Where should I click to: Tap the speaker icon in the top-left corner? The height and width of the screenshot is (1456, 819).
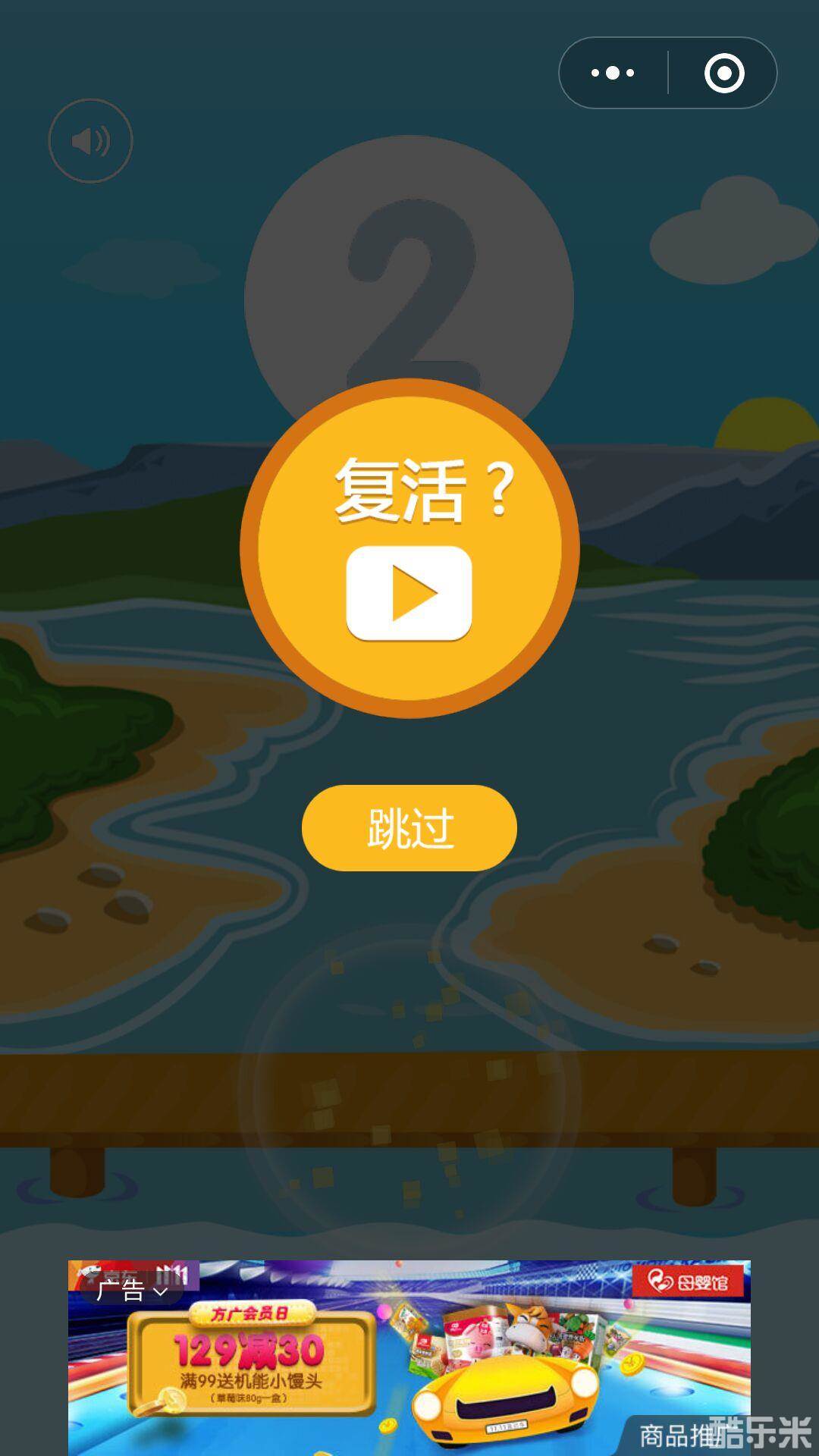coord(91,140)
